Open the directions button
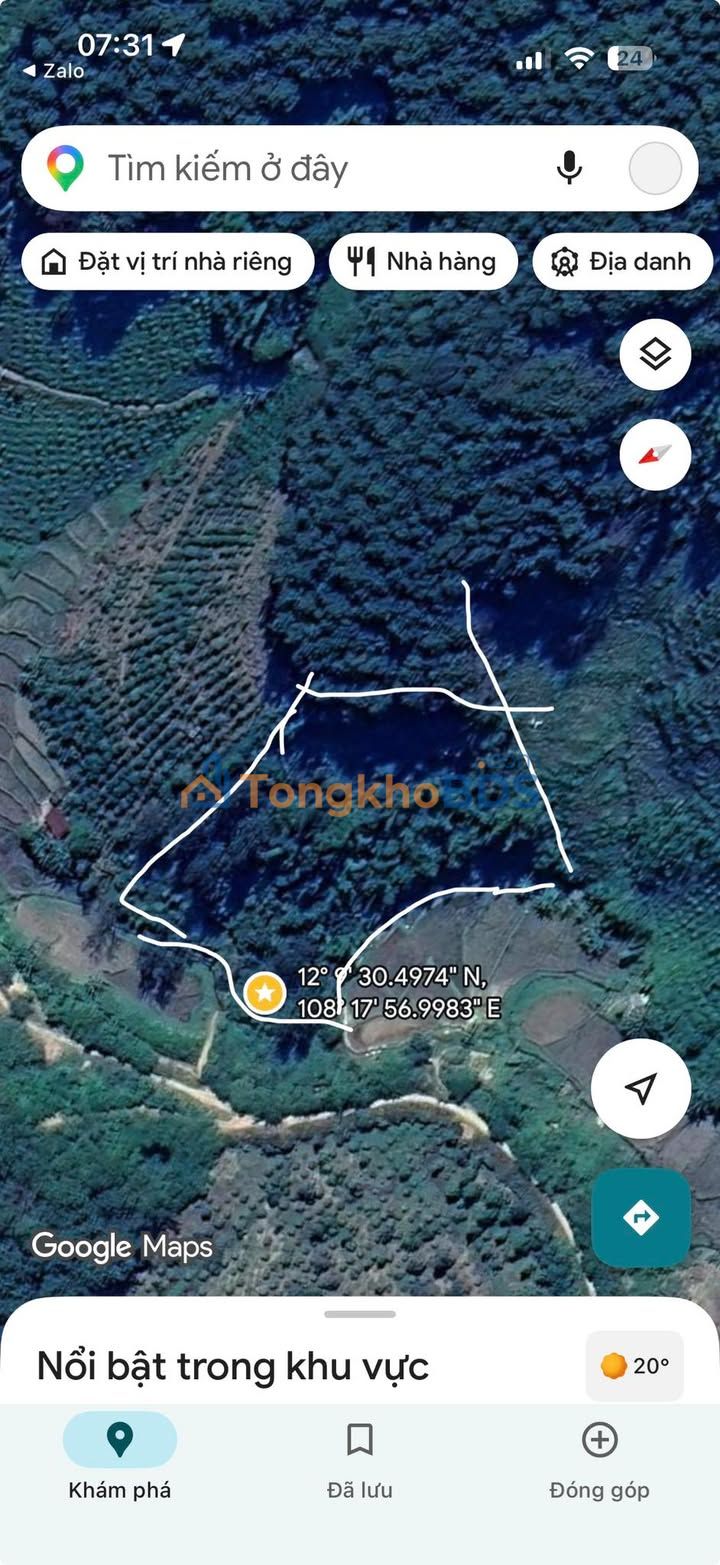 [641, 1218]
